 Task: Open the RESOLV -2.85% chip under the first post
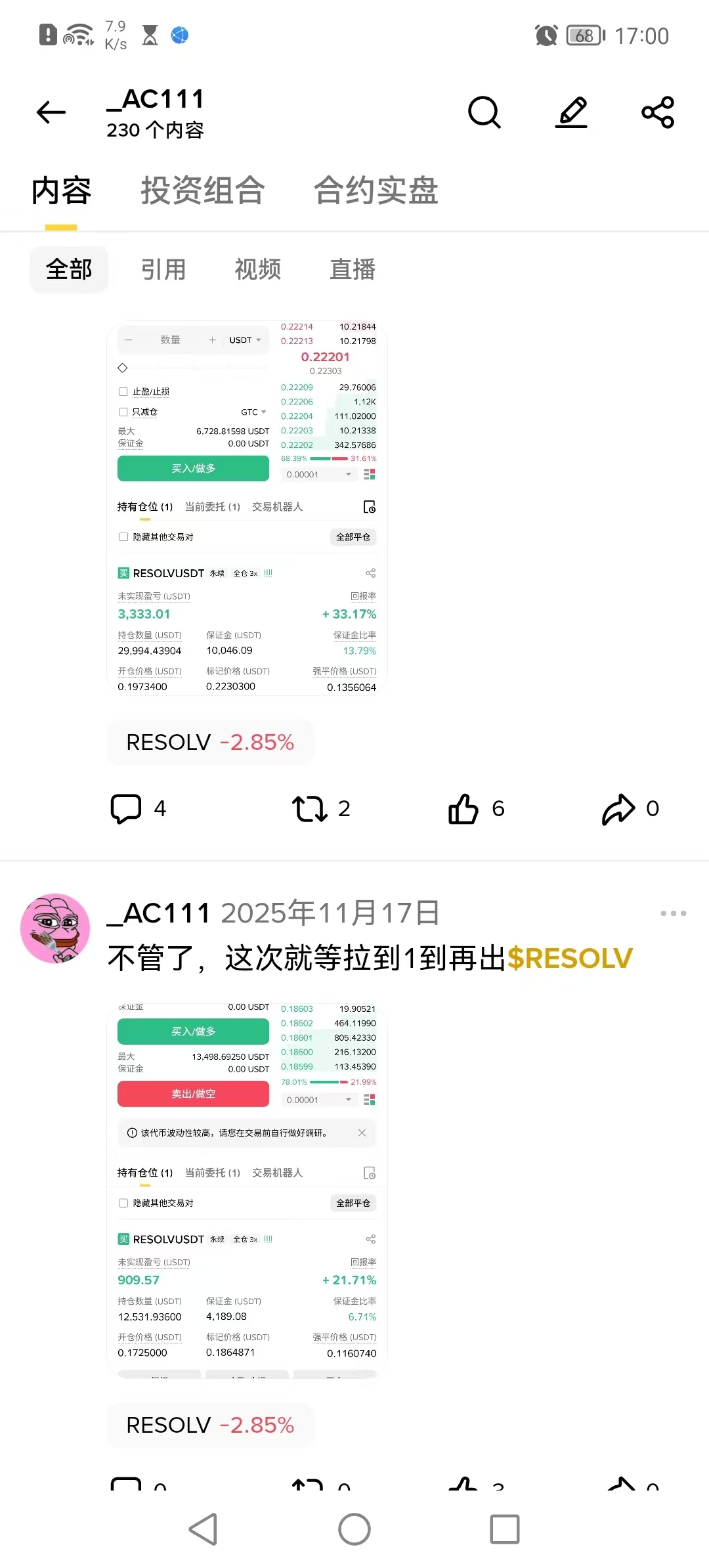click(210, 743)
